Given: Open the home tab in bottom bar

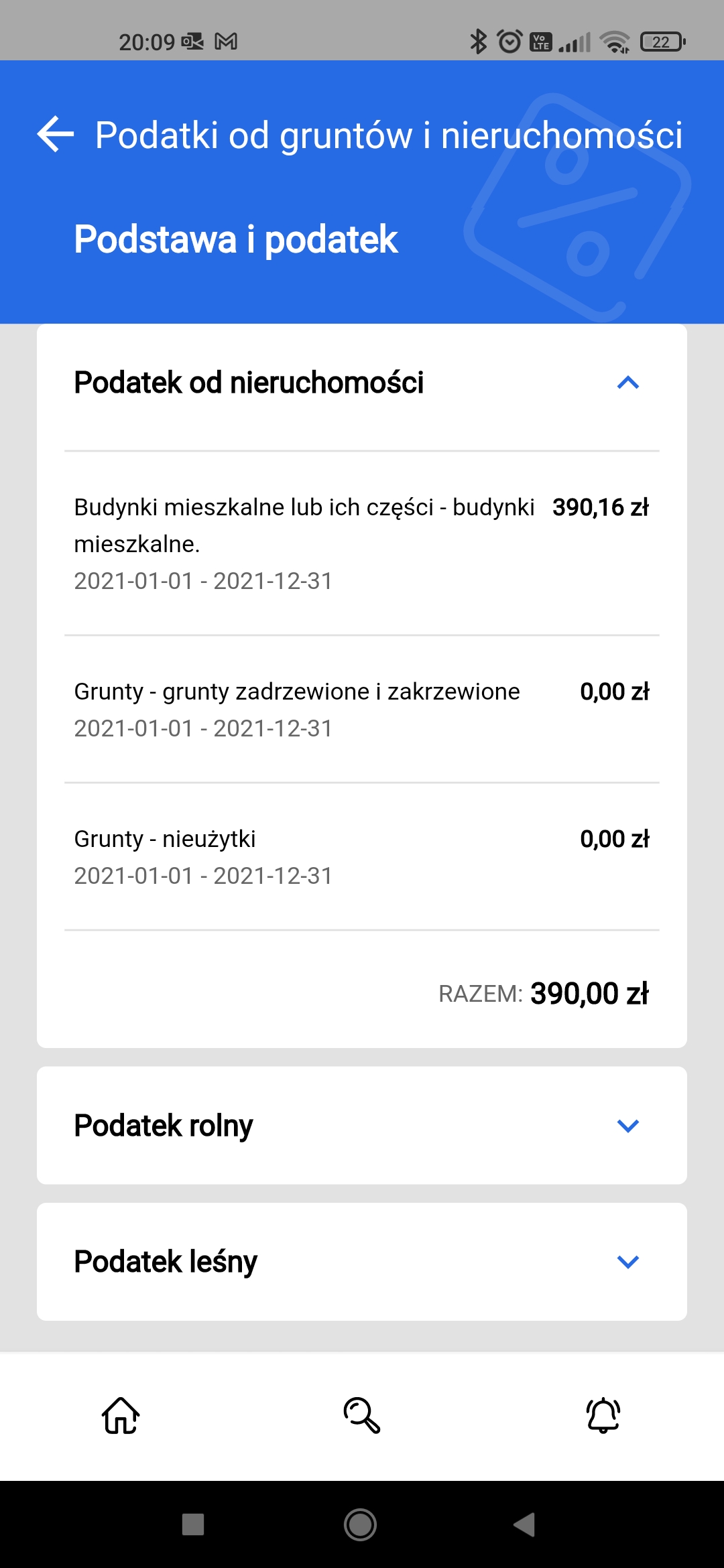Looking at the screenshot, I should tap(121, 1415).
